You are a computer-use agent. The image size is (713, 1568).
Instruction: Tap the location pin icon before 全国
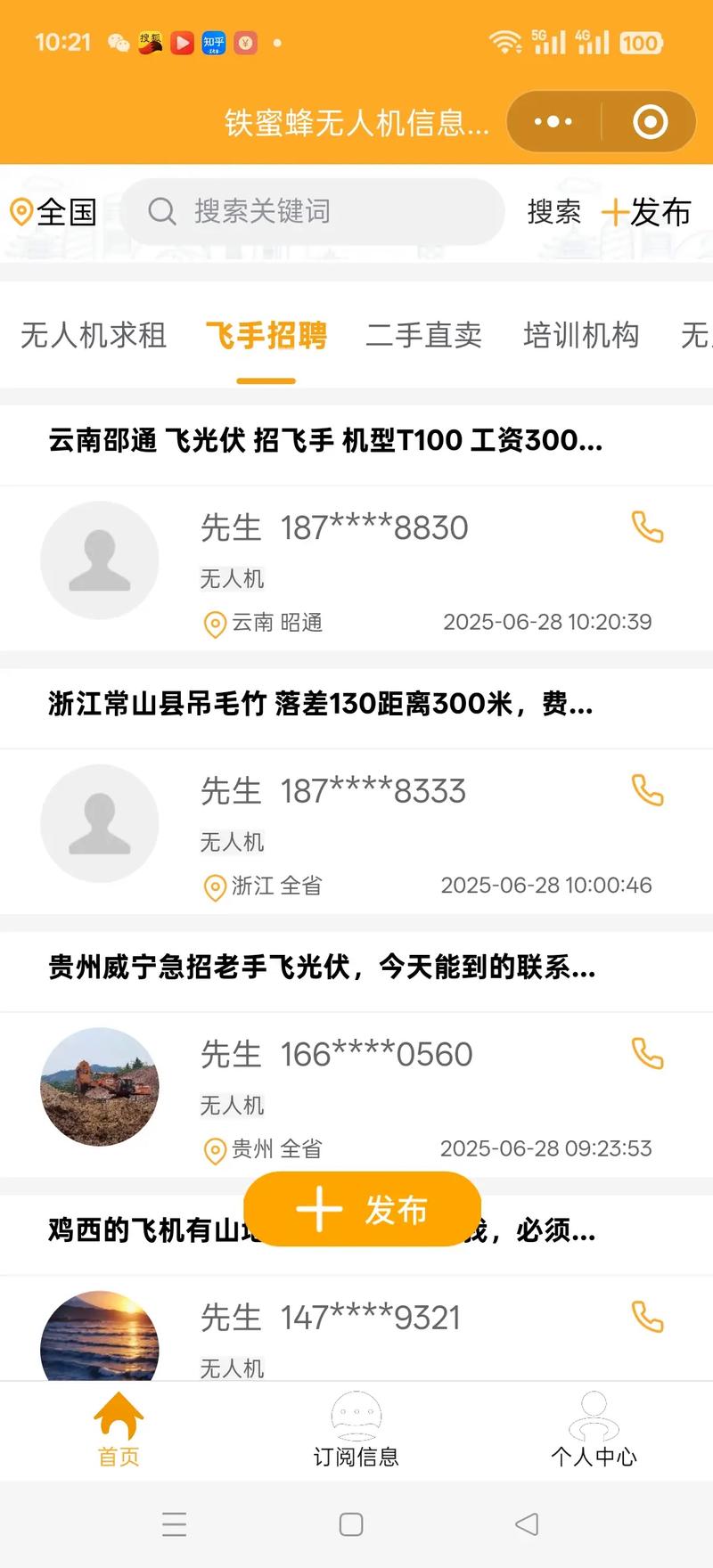20,211
